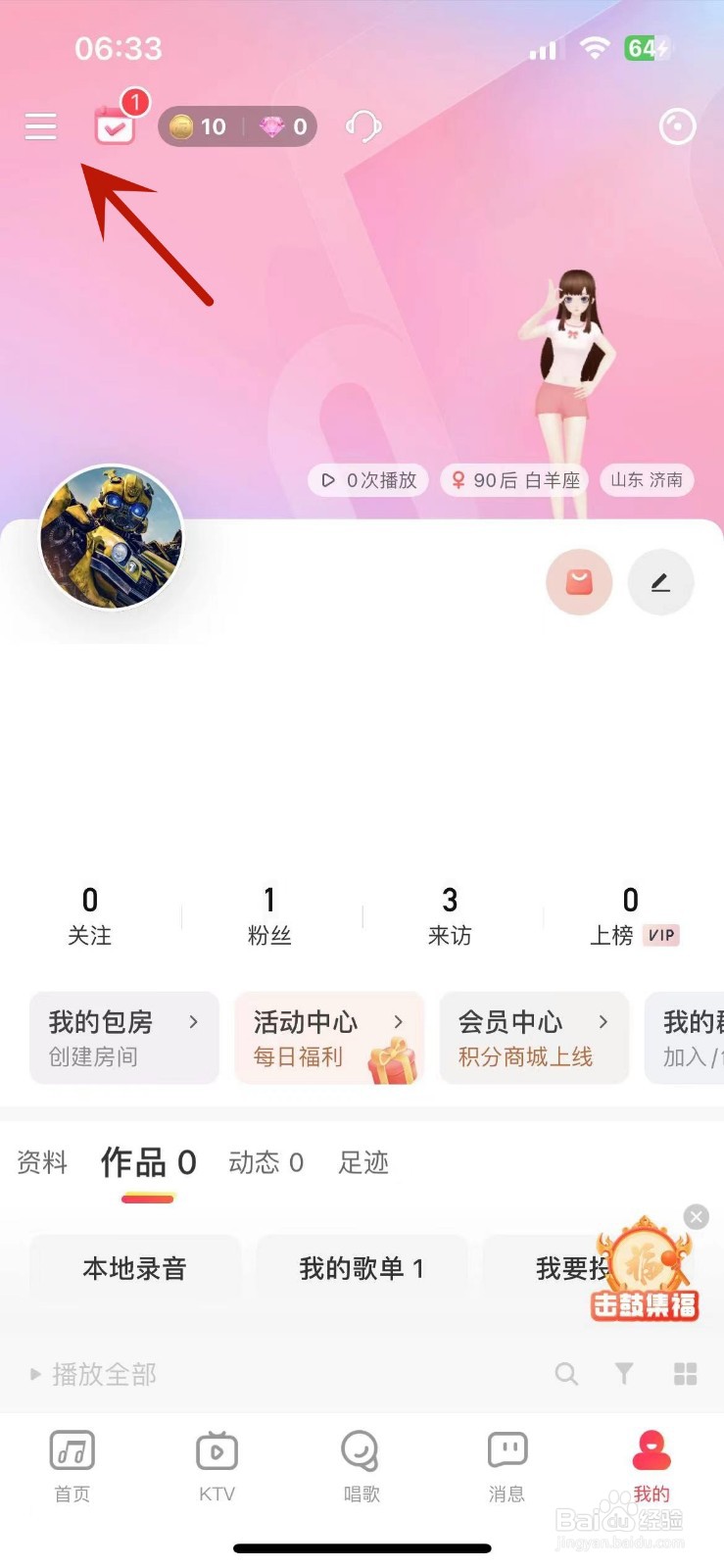Expand the 活动中心 daily welfare card
724x1568 pixels.
(329, 1037)
